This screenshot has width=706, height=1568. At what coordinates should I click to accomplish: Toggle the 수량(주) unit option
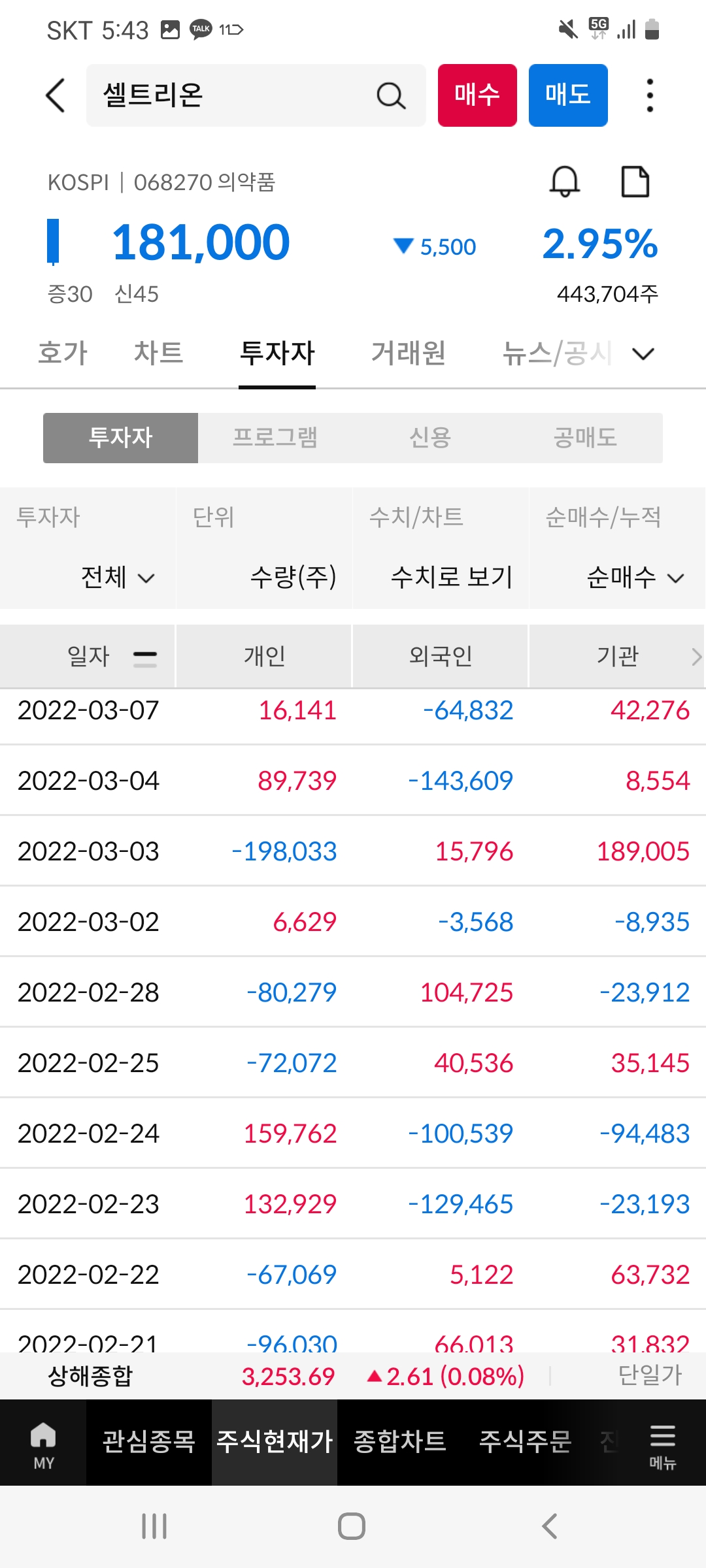pos(293,577)
